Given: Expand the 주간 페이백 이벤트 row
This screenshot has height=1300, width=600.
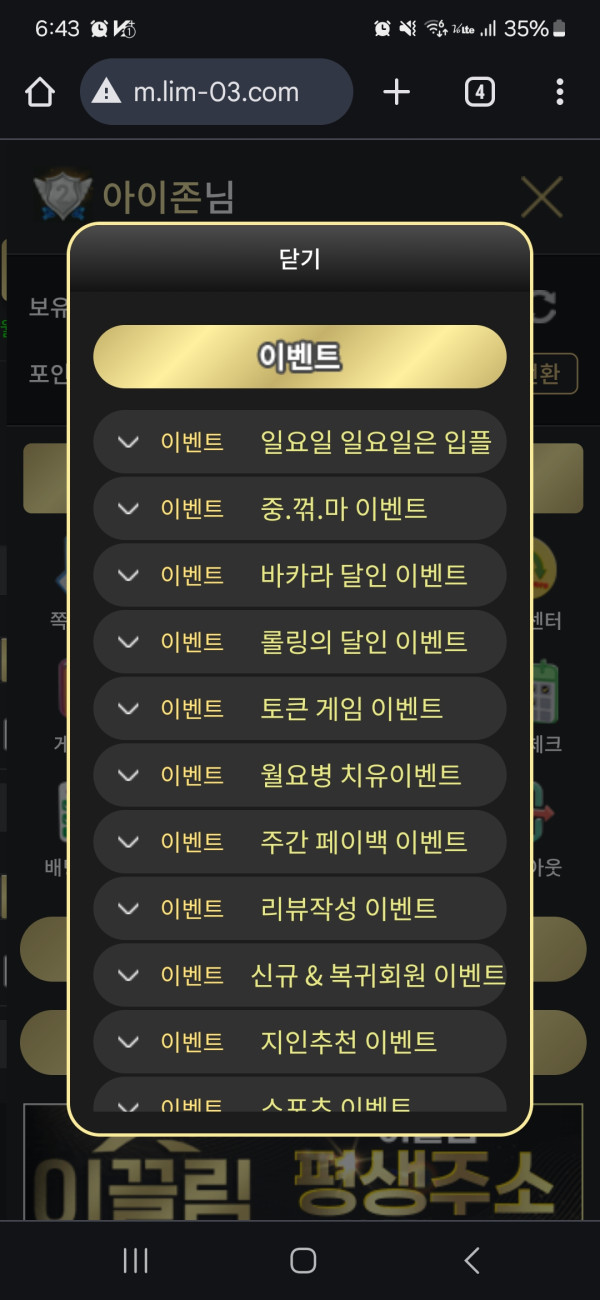Looking at the screenshot, I should (x=299, y=842).
